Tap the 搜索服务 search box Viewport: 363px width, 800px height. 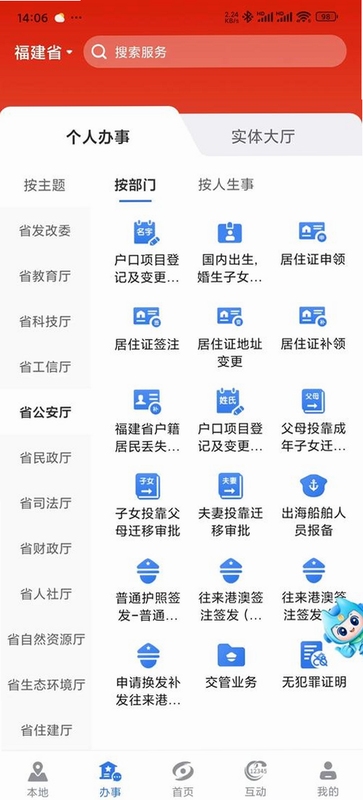215,52
